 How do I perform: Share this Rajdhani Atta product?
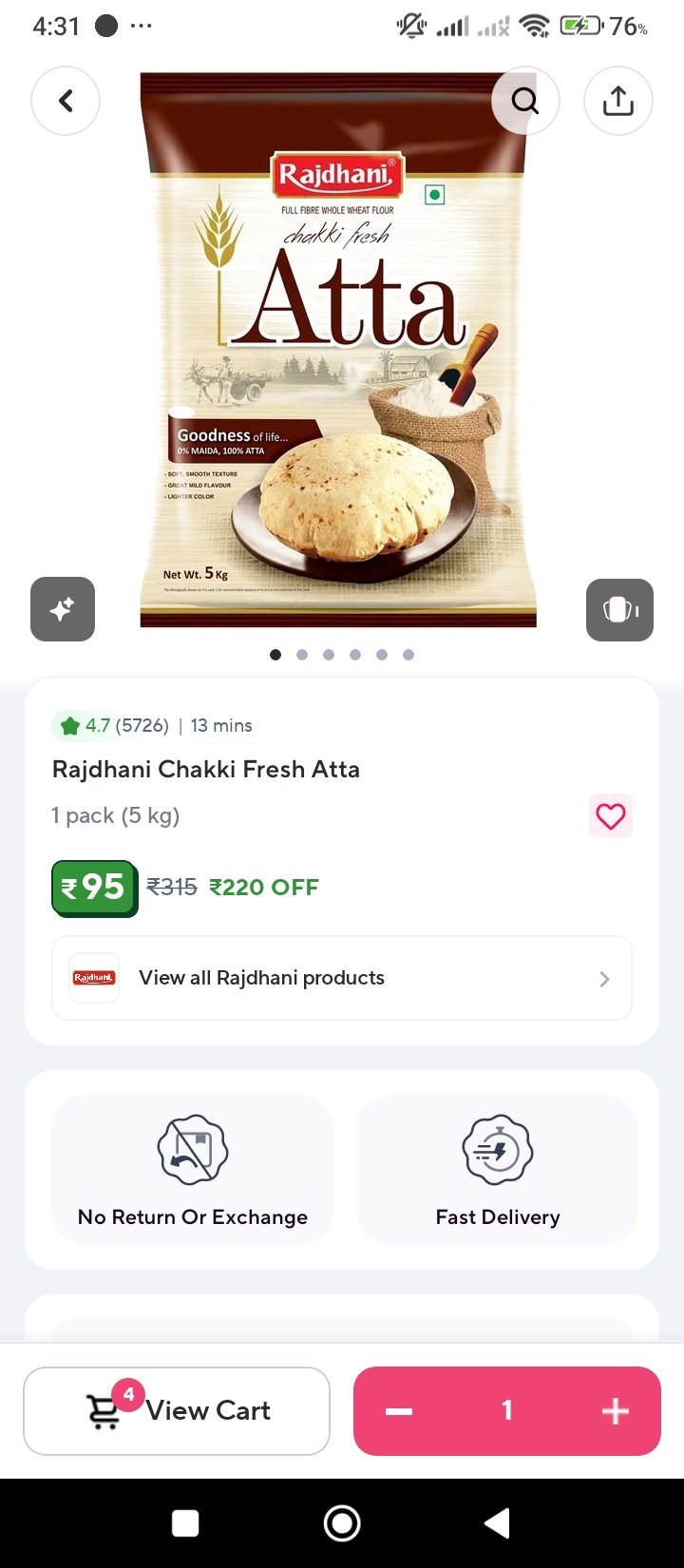(x=618, y=101)
